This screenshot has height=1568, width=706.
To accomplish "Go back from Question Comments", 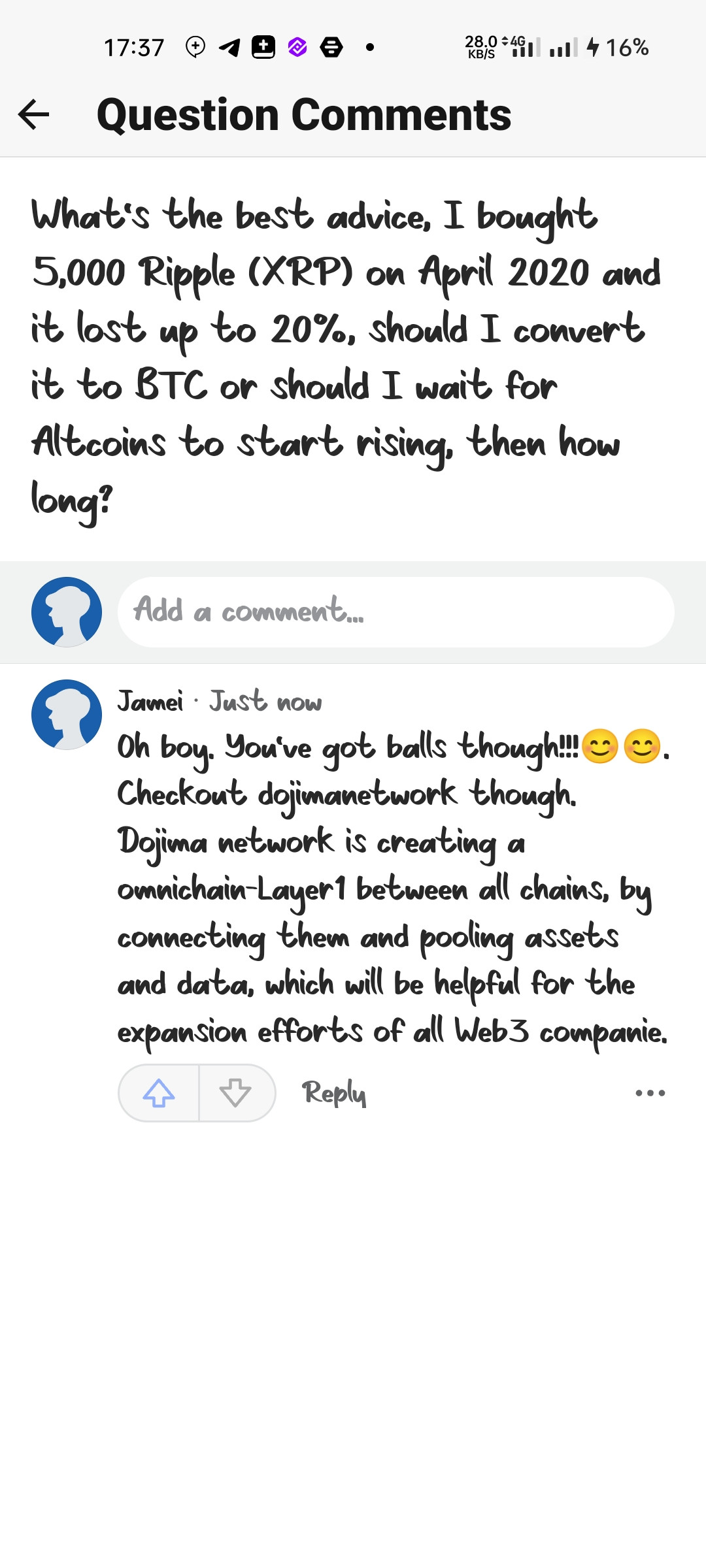I will [34, 115].
